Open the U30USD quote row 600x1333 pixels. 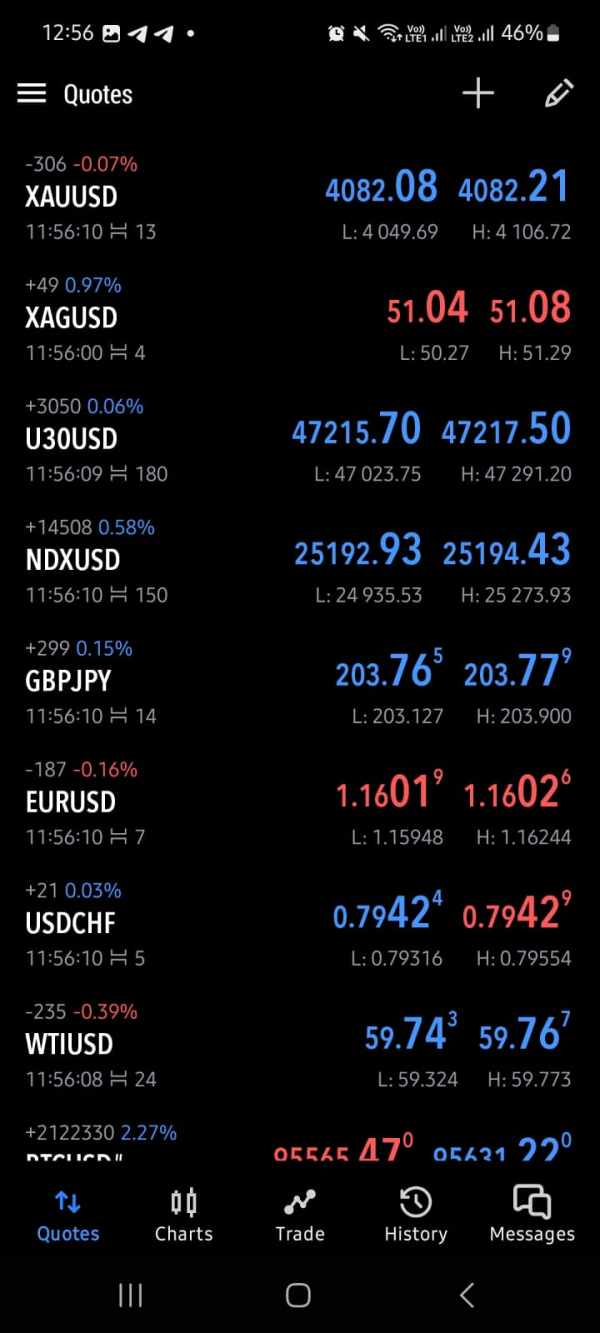click(x=298, y=440)
